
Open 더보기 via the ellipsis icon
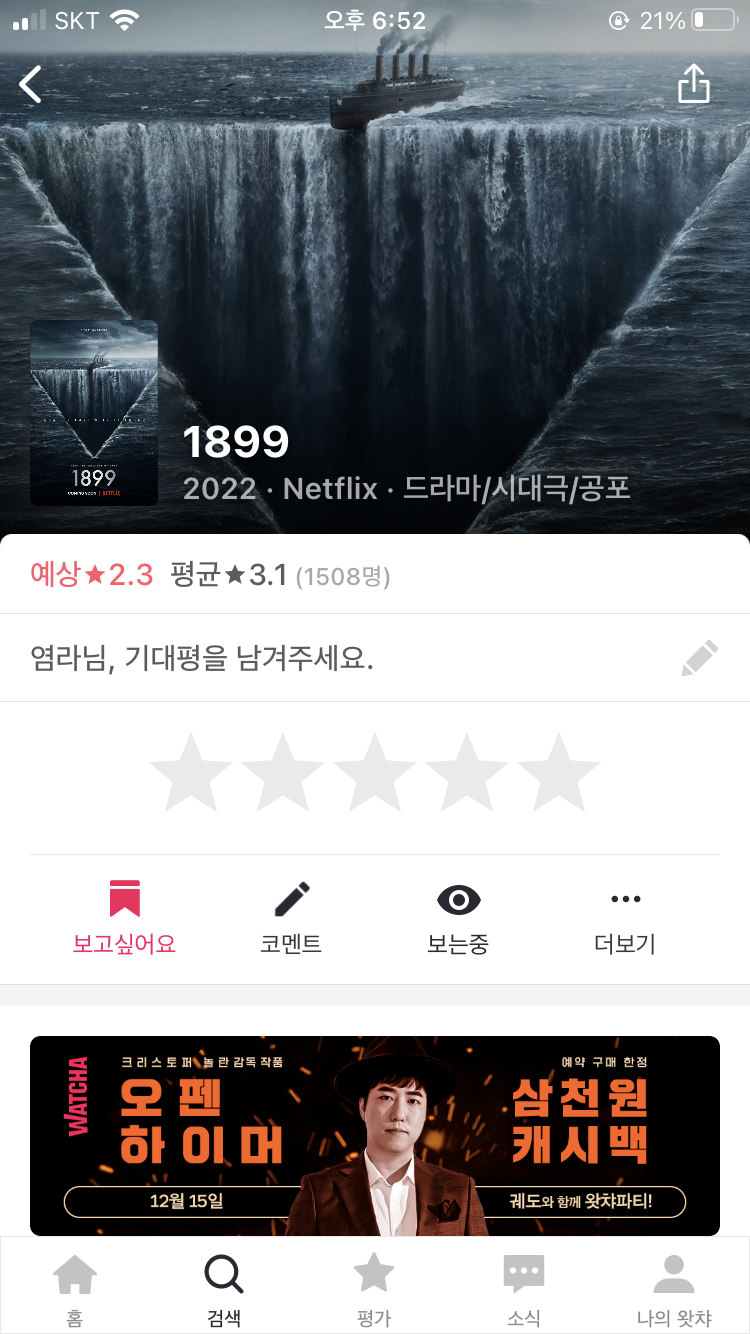625,898
